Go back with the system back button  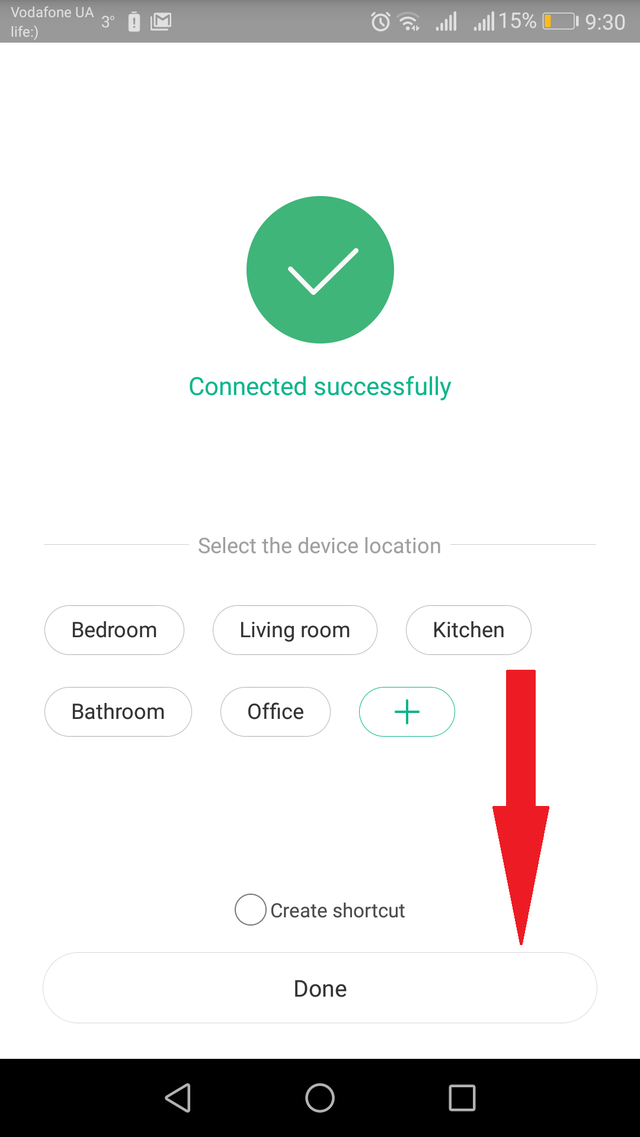[x=178, y=1098]
